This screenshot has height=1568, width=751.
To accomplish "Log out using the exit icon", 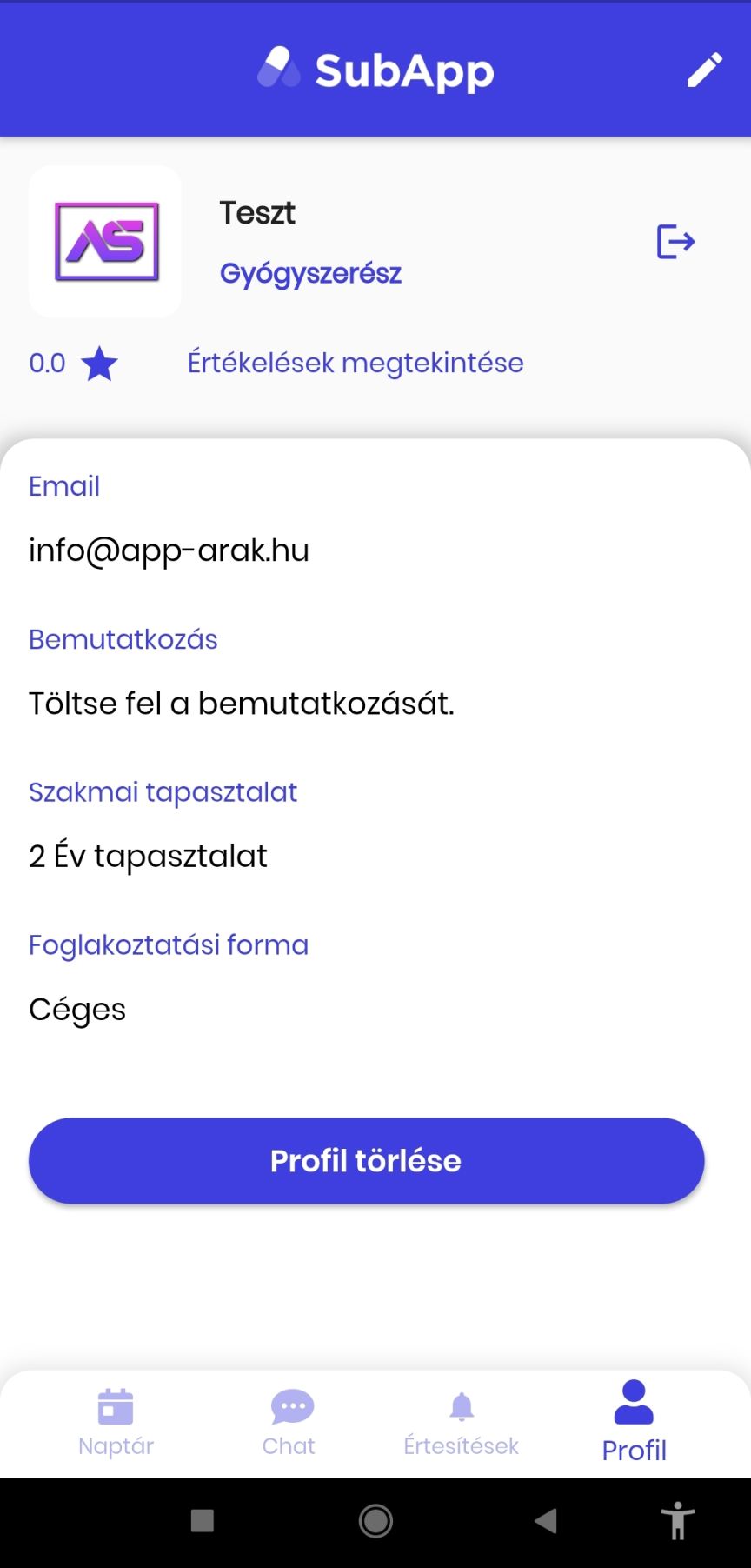I will point(675,241).
